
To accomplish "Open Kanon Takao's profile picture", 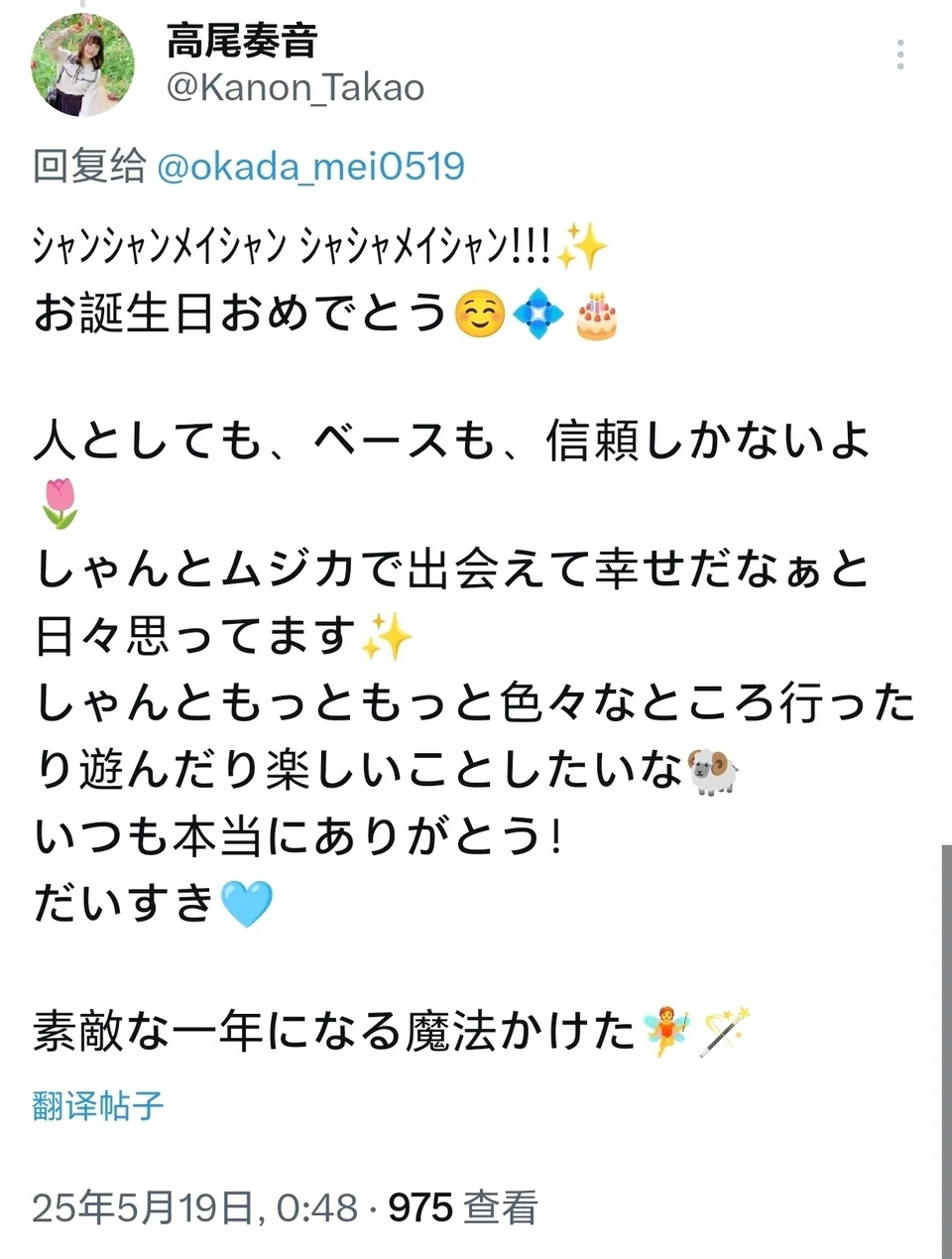I will coord(82,65).
